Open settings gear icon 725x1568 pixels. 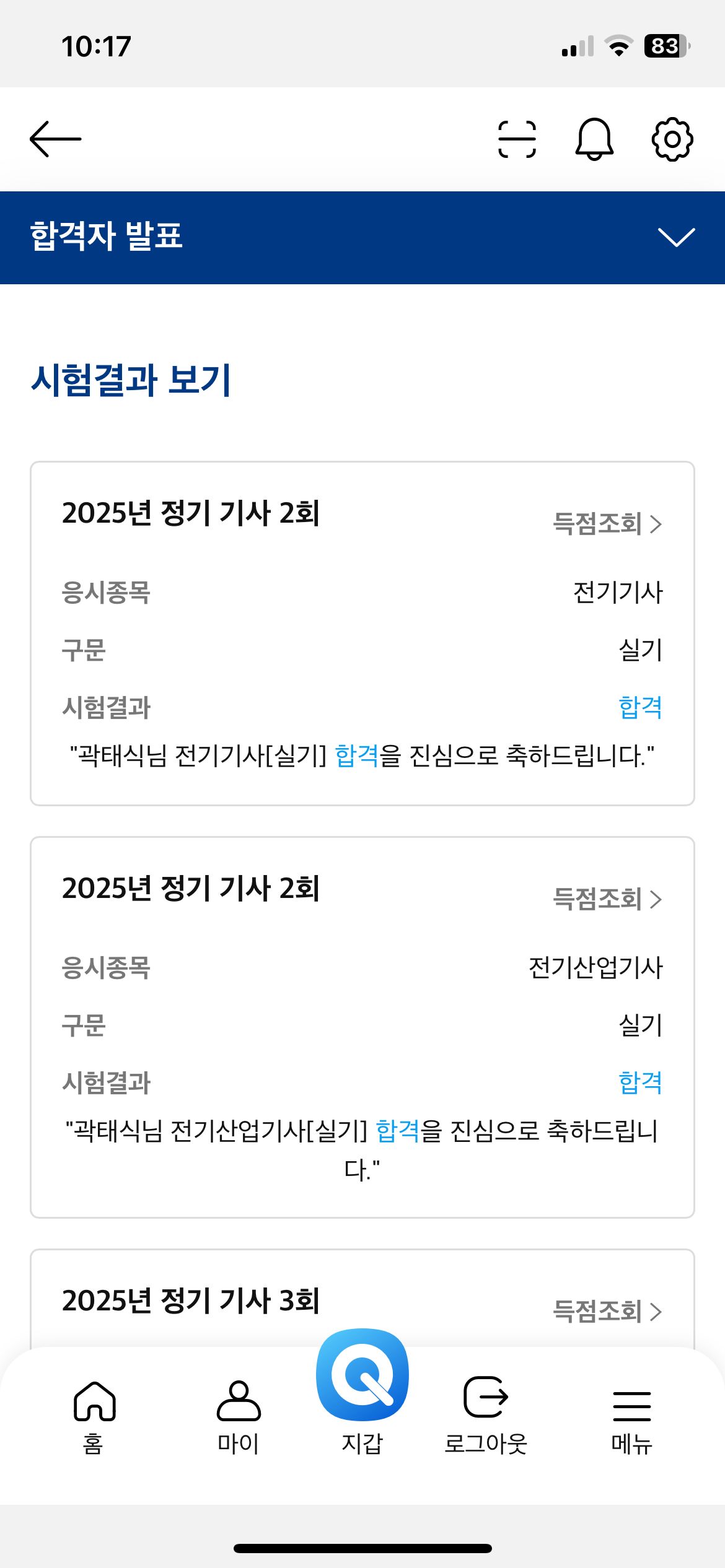[672, 139]
